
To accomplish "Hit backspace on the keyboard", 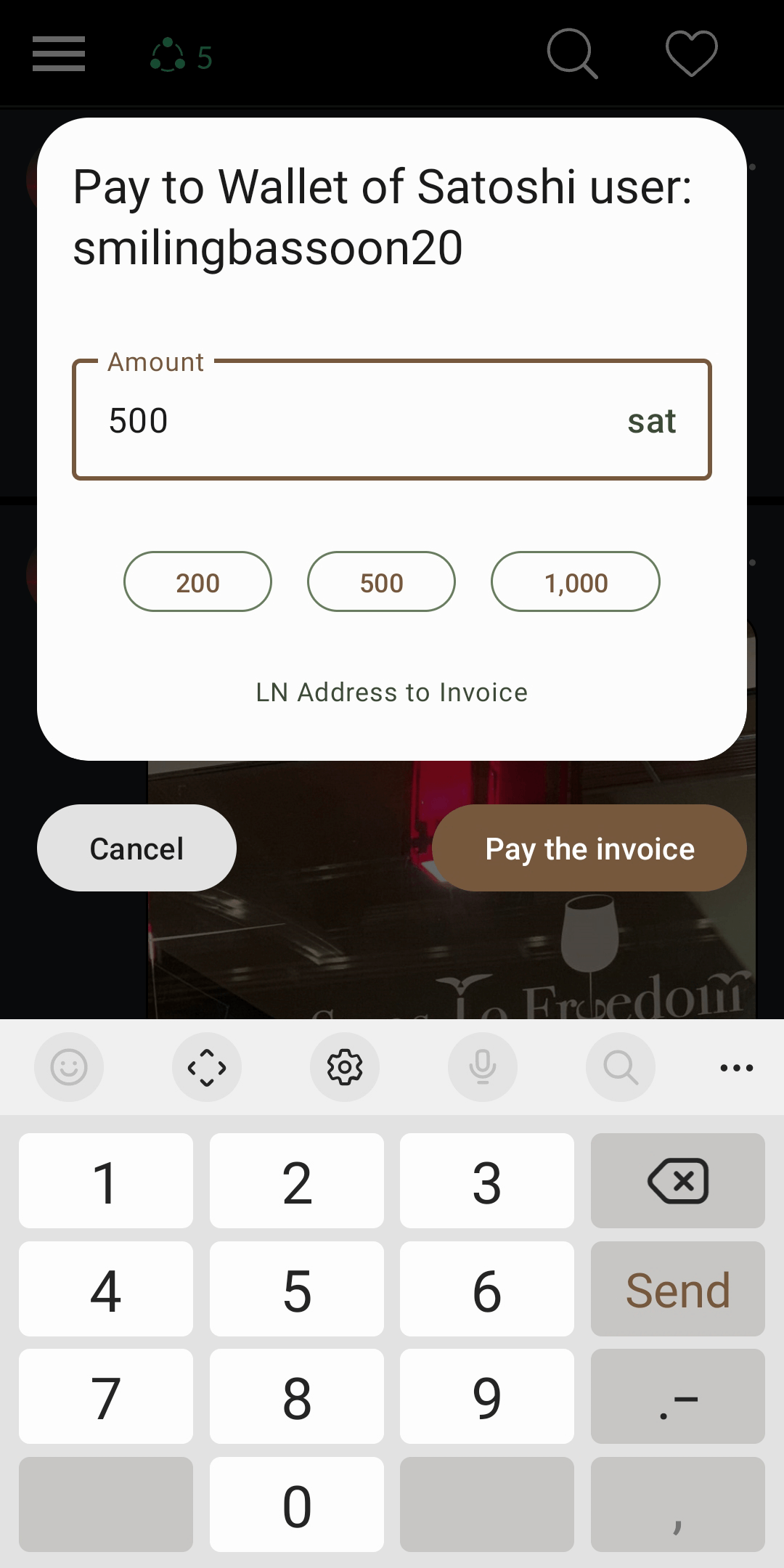I will pos(677,1181).
